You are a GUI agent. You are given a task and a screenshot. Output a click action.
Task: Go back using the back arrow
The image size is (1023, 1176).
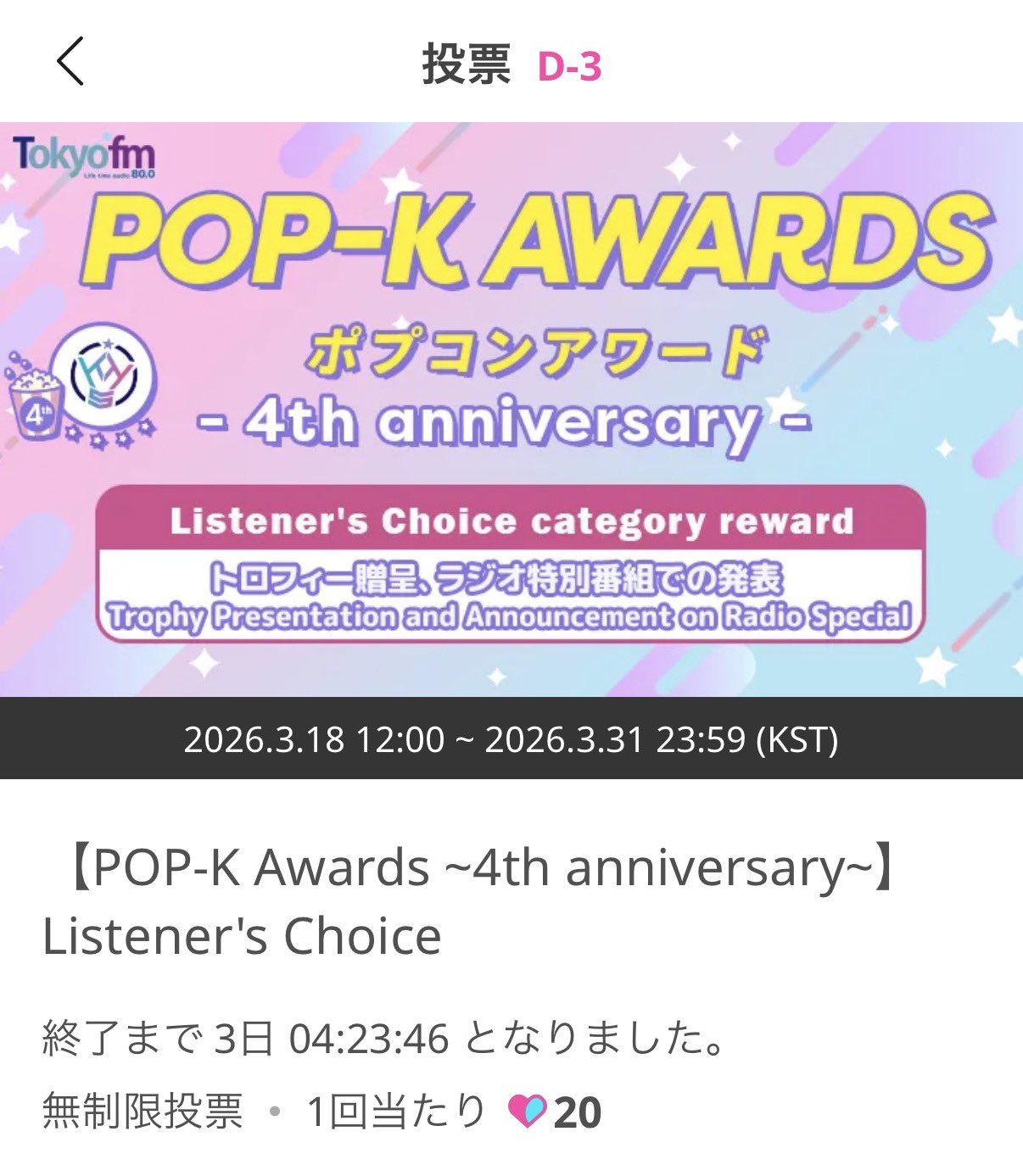click(70, 62)
